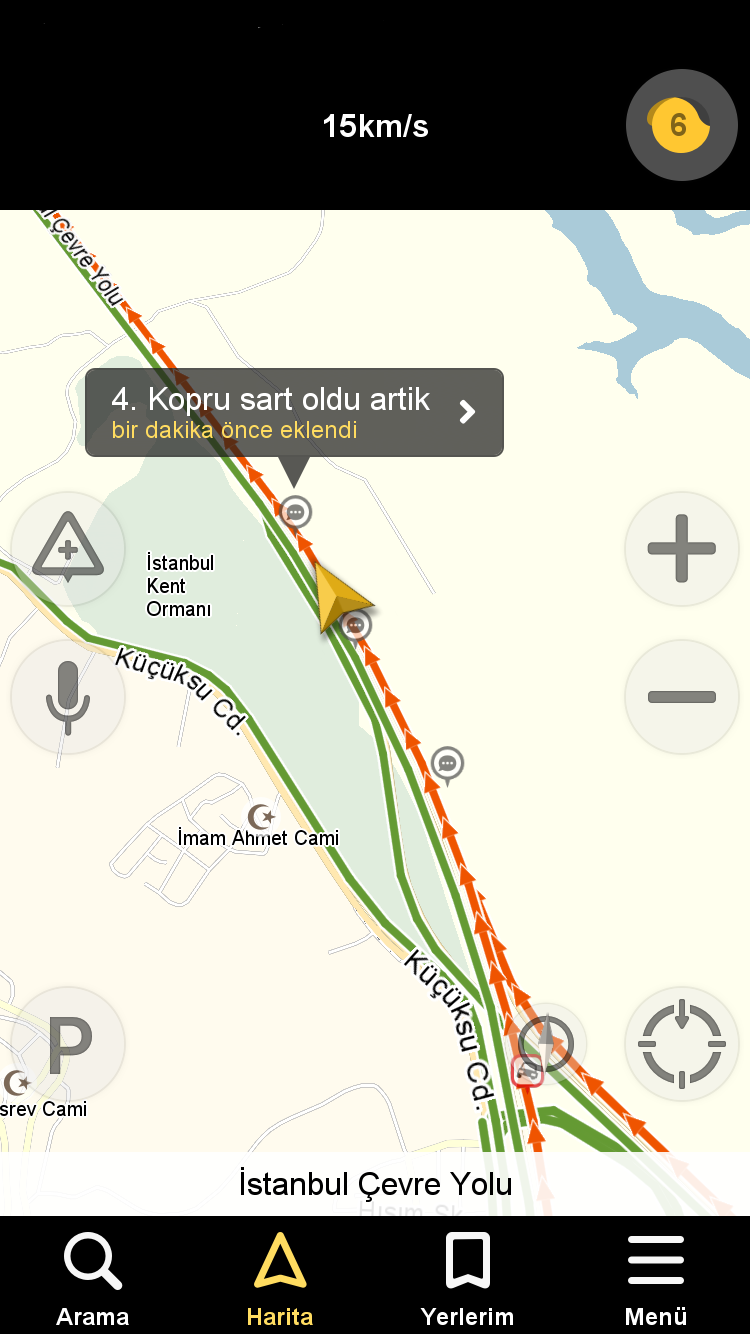Add a road event report
Screen dimensions: 750x1334
[68, 548]
